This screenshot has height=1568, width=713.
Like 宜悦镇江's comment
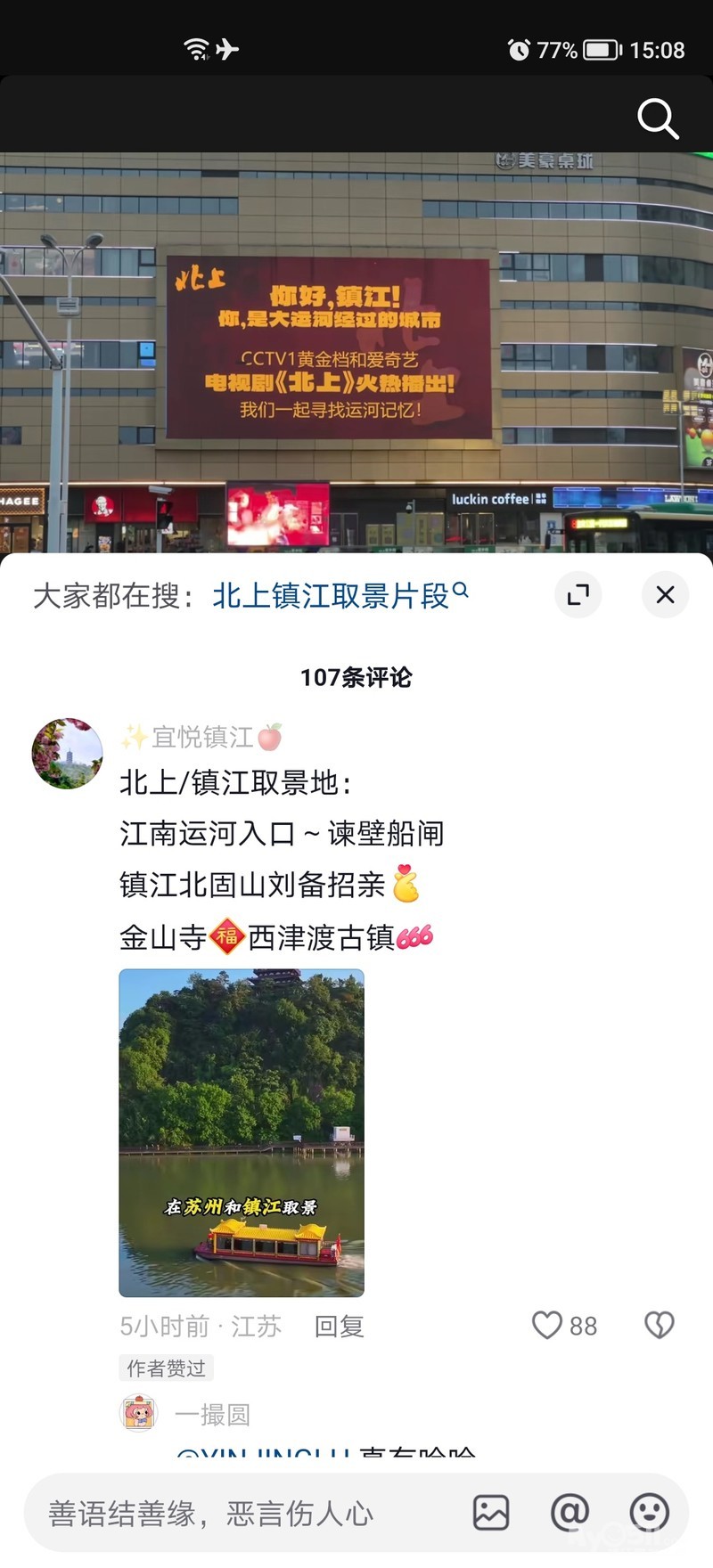coord(548,1326)
